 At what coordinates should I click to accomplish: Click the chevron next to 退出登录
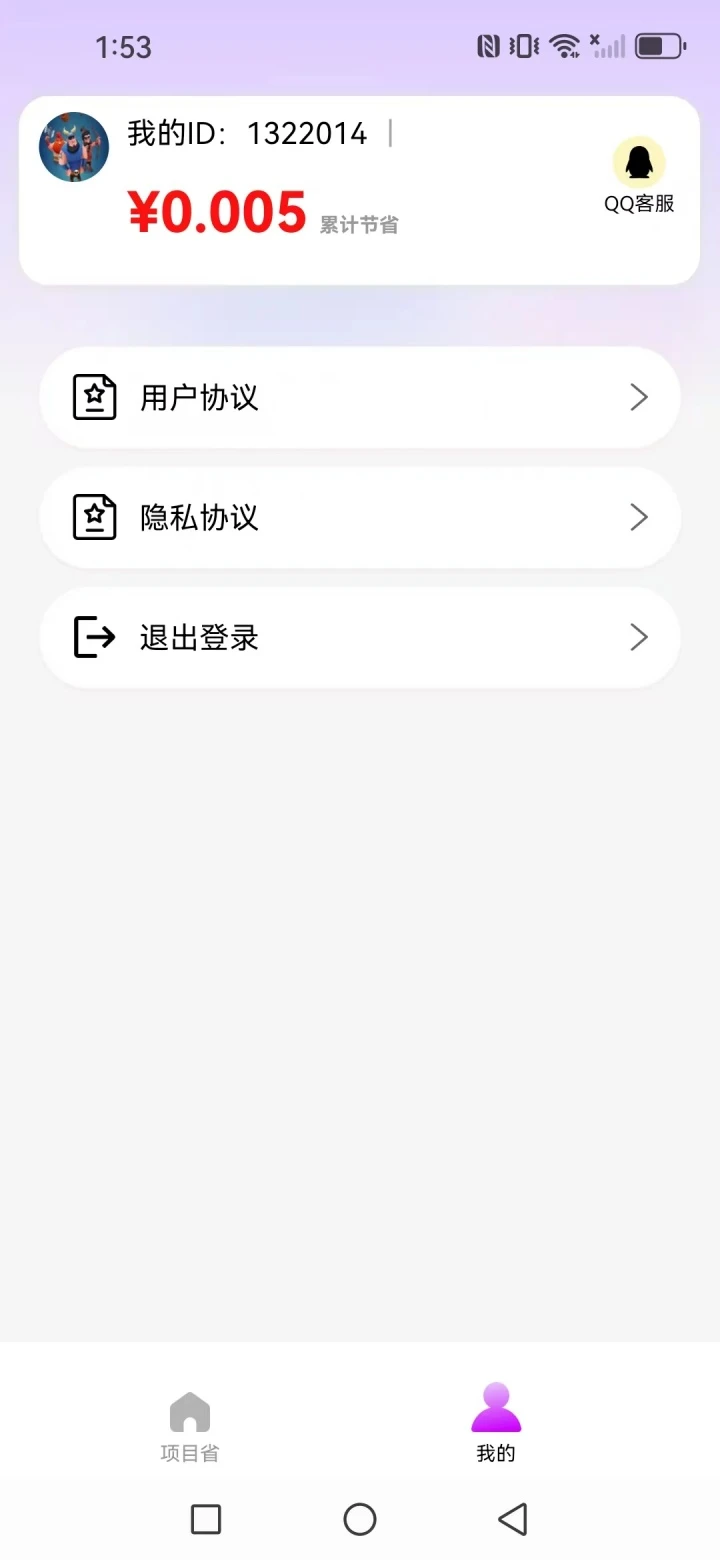[x=639, y=637]
